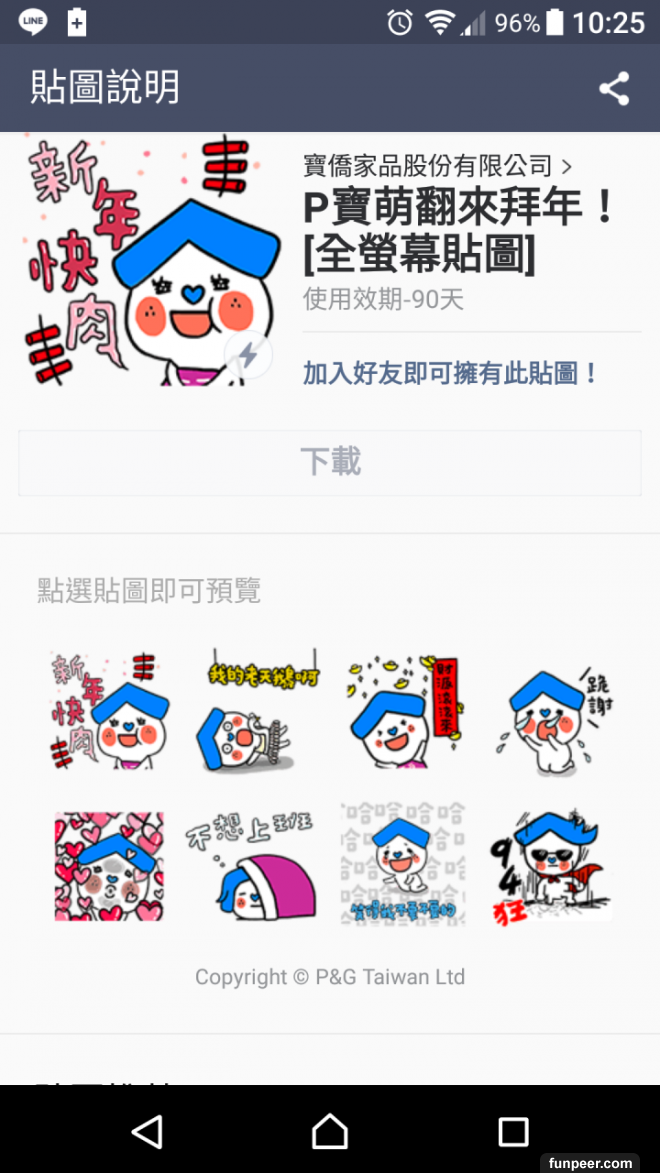660x1173 pixels.
Task: Preview the 94狂 sunglasses sticker
Action: point(553,866)
